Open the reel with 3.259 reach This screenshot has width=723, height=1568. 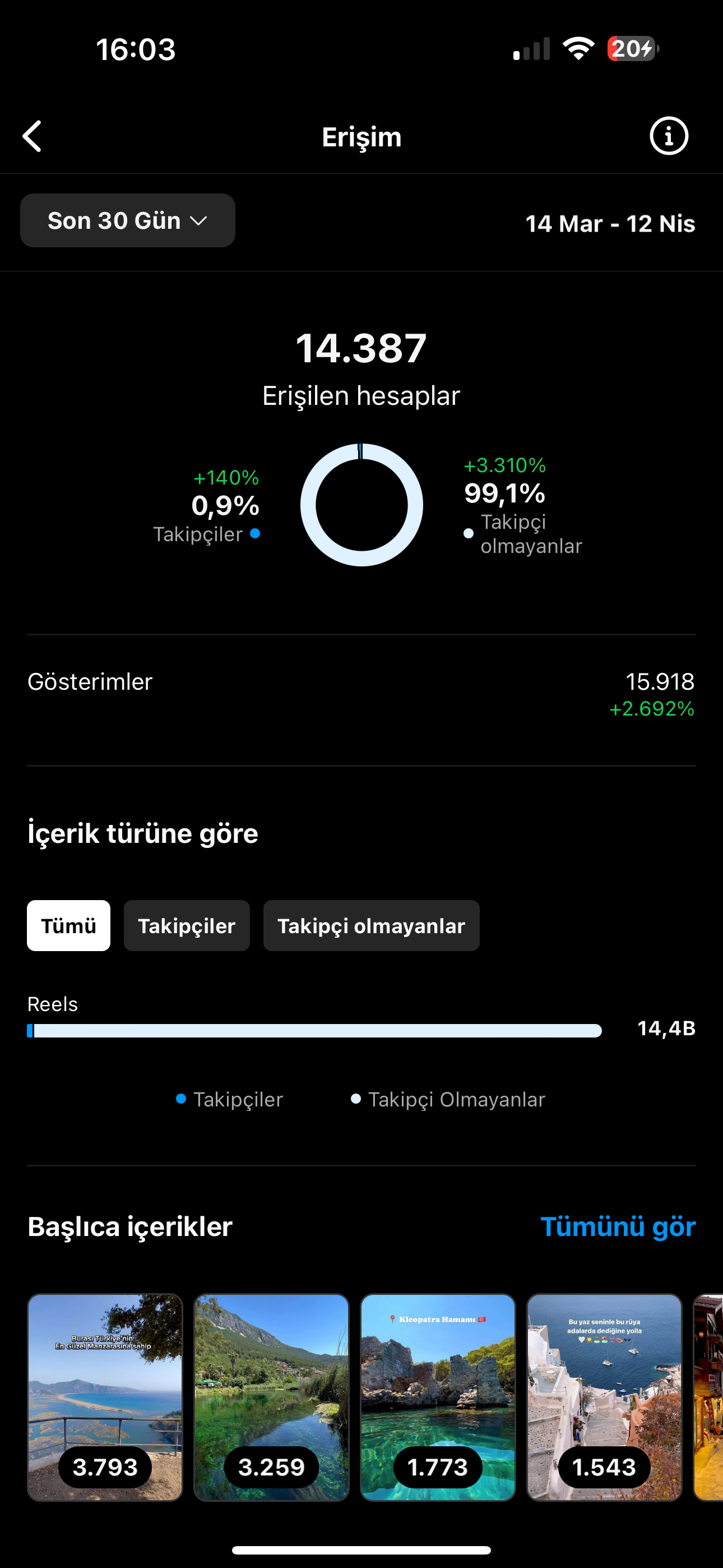(271, 1397)
